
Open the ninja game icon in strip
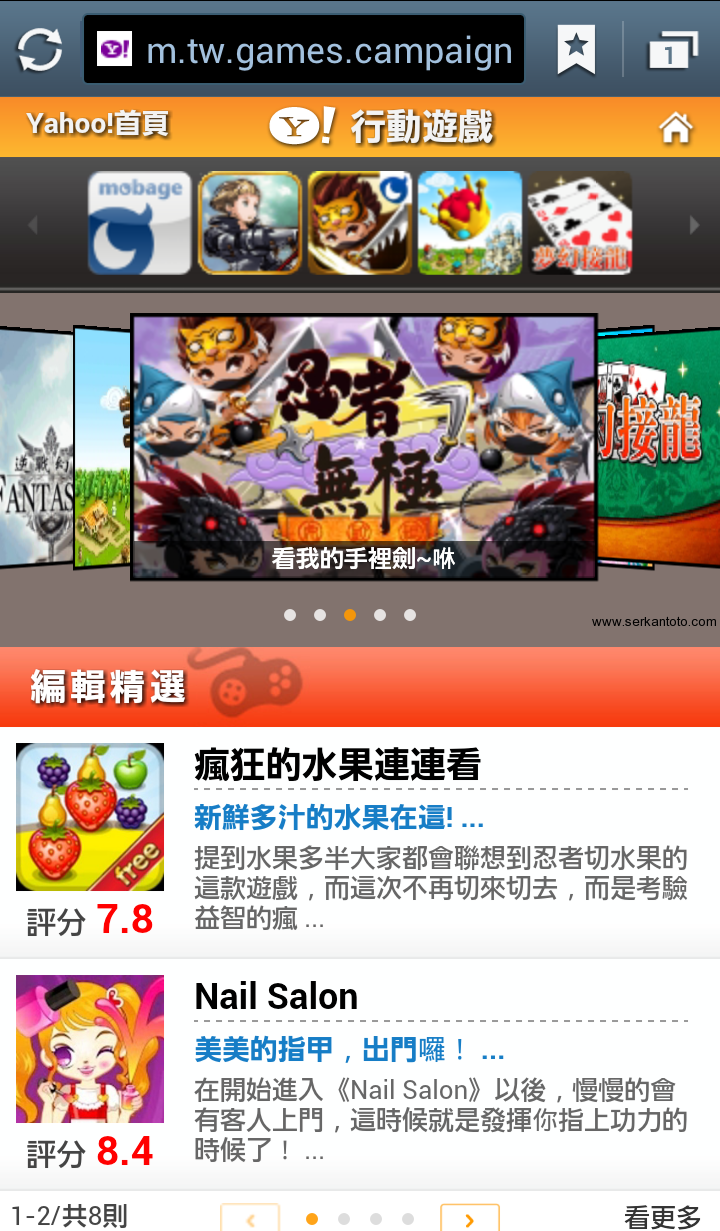359,223
